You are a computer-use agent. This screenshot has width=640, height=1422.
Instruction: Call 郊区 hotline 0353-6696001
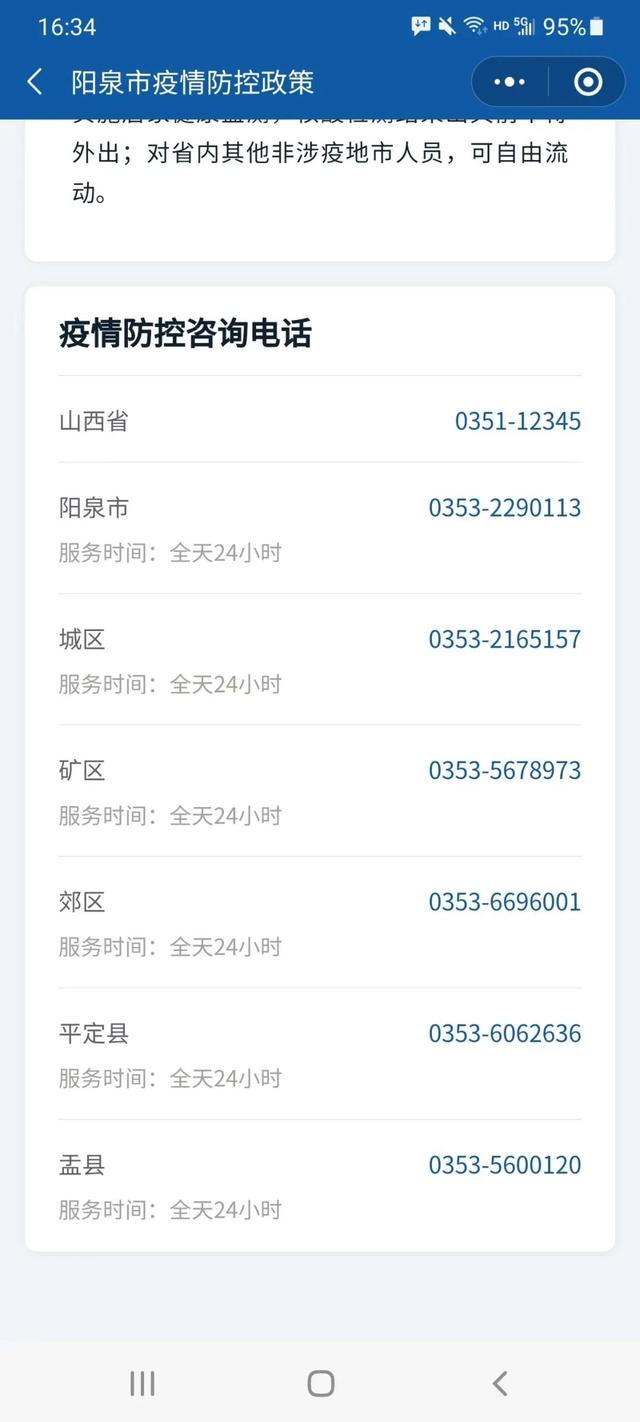[505, 902]
